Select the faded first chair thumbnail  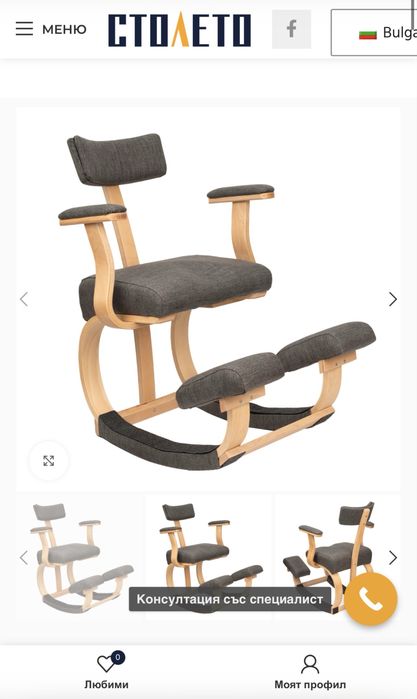80,556
